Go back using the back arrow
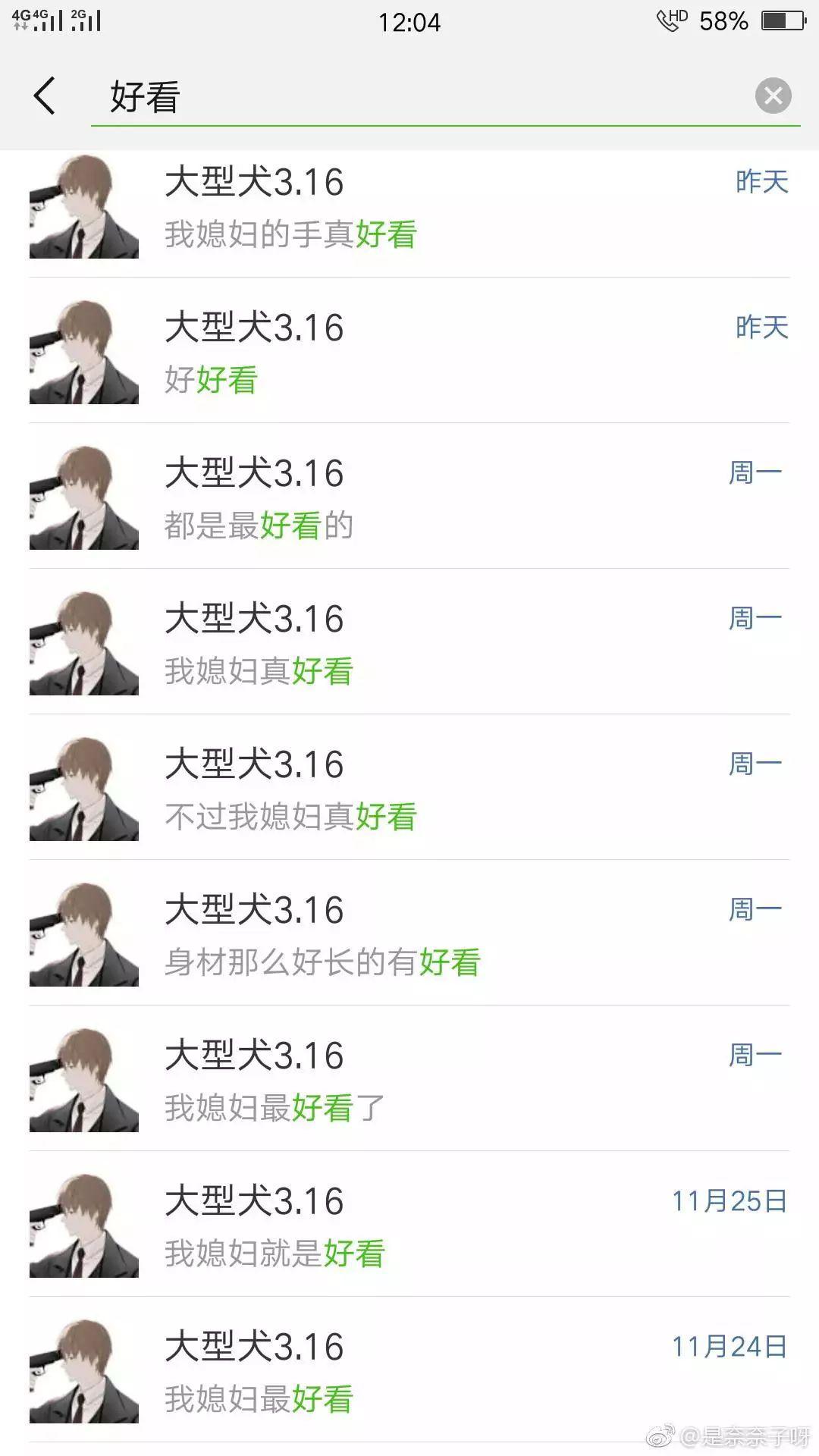Image resolution: width=819 pixels, height=1456 pixels. (45, 96)
